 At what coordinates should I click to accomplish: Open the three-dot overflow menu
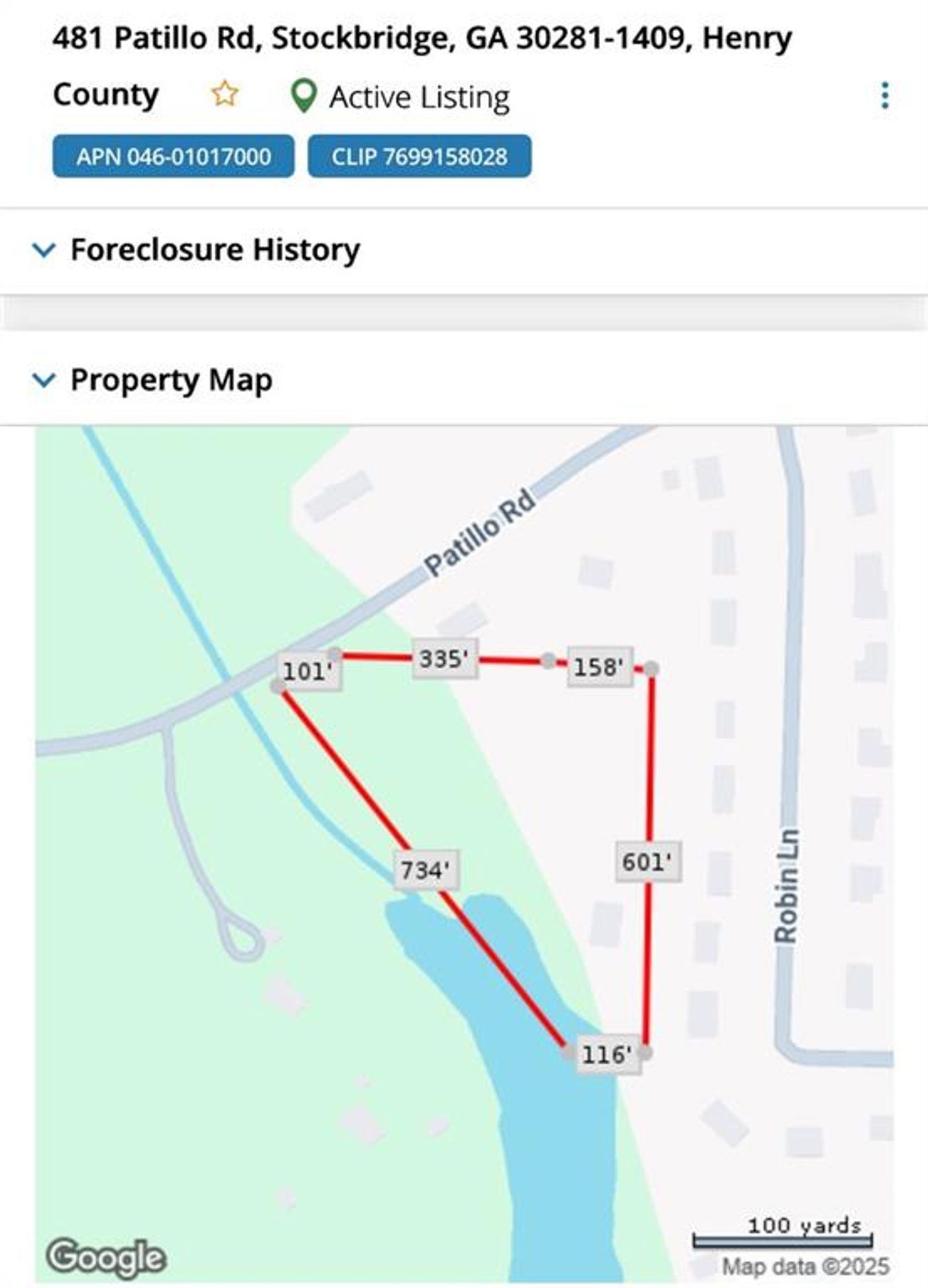(x=884, y=96)
